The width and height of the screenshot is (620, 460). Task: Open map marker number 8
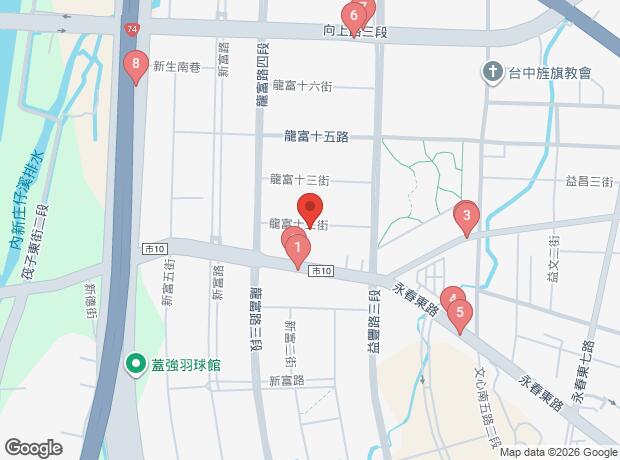click(136, 66)
